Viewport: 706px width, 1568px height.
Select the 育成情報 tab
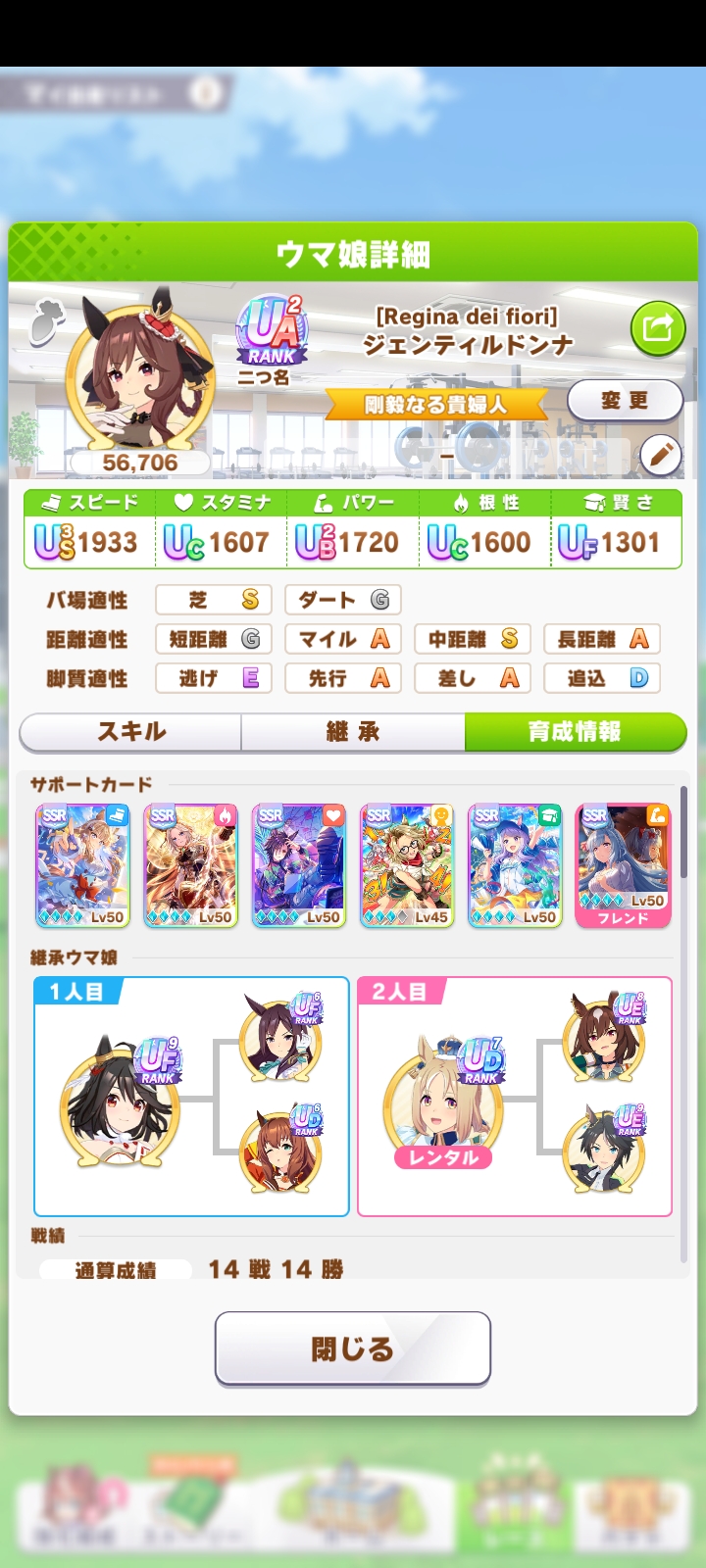[576, 731]
